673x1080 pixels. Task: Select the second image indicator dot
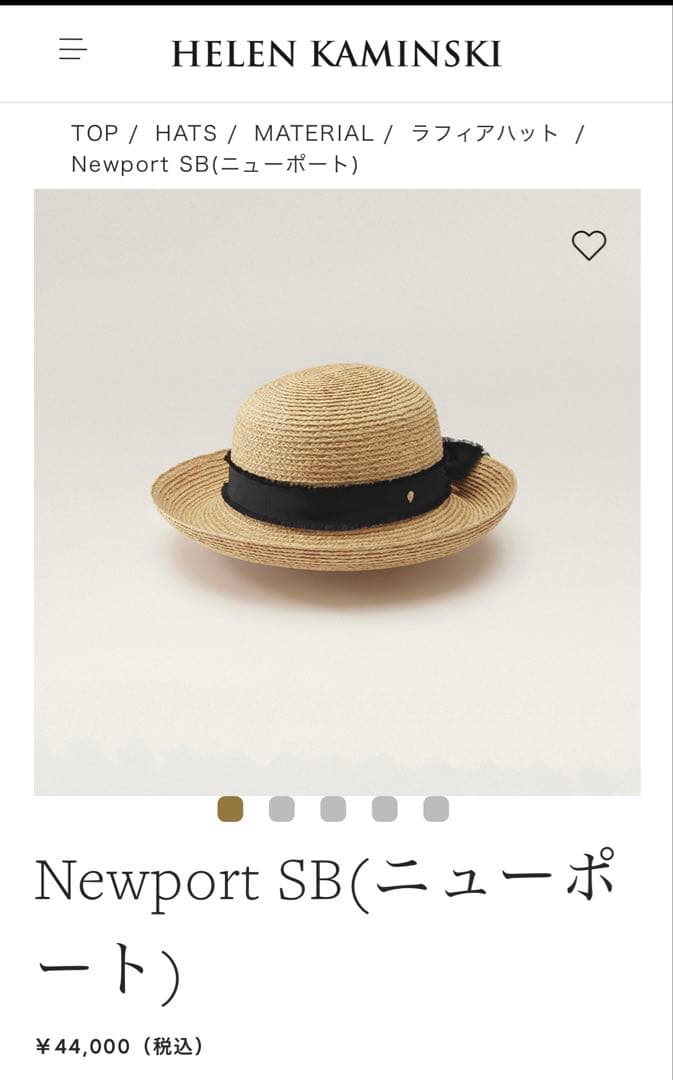pyautogui.click(x=282, y=809)
